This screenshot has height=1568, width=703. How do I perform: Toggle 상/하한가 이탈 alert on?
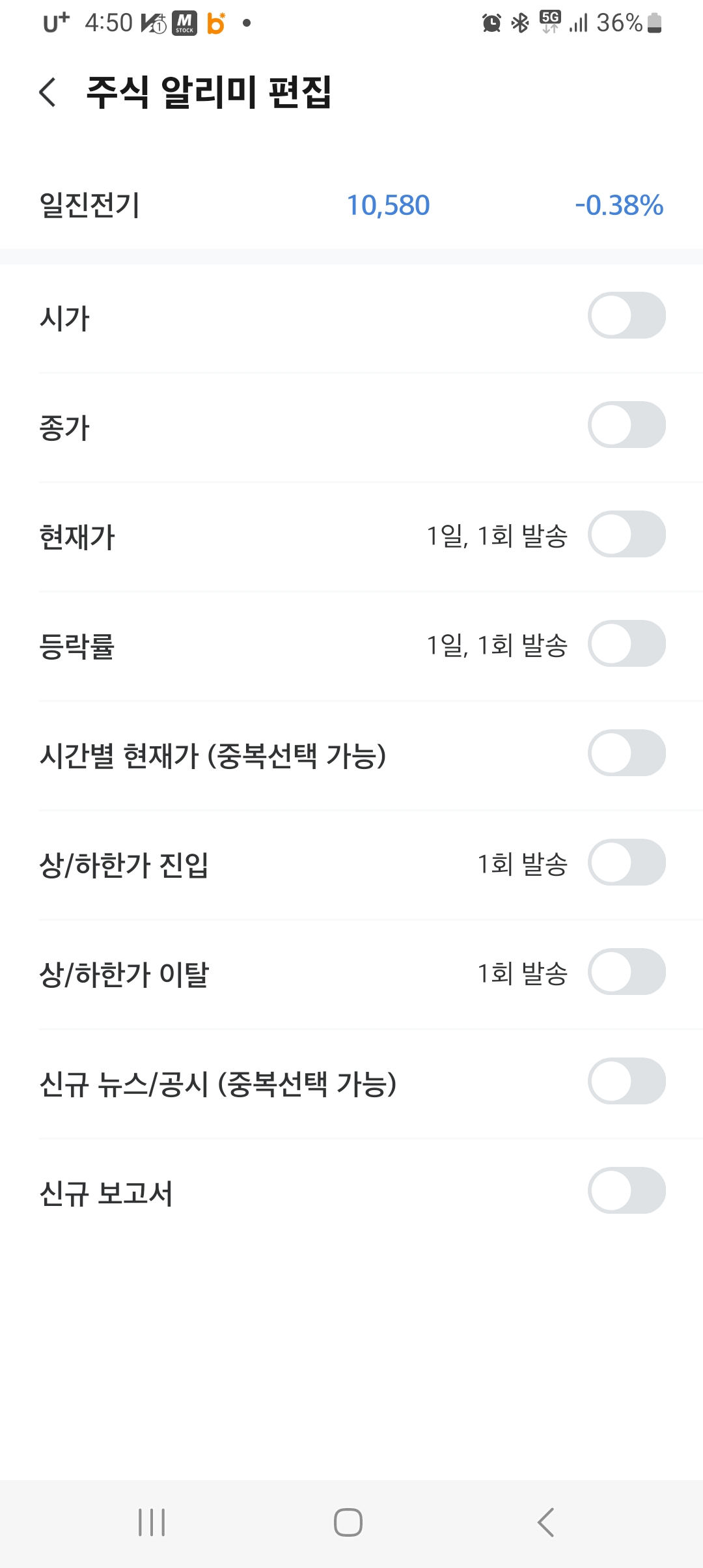(626, 972)
